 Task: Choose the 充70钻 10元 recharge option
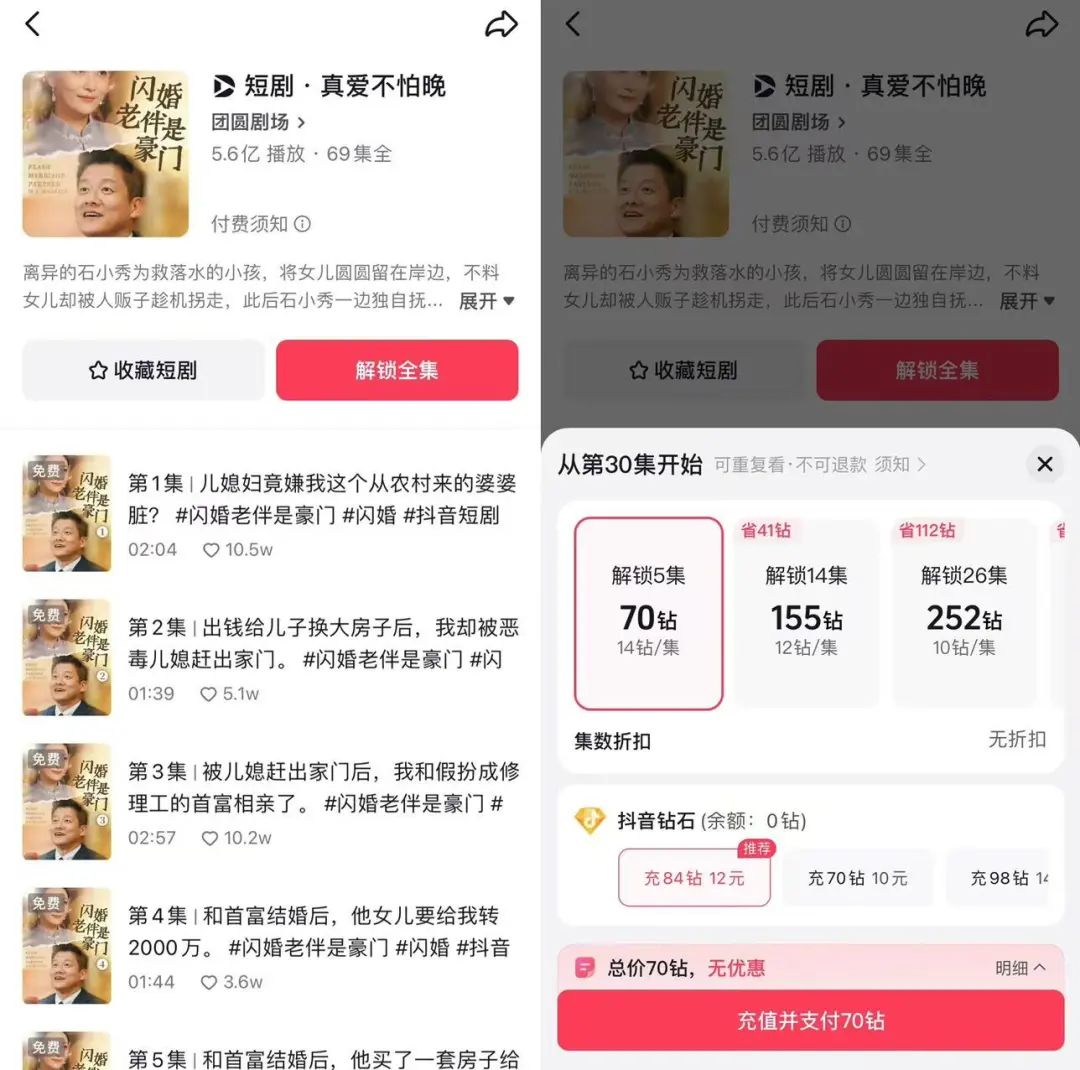click(x=857, y=878)
